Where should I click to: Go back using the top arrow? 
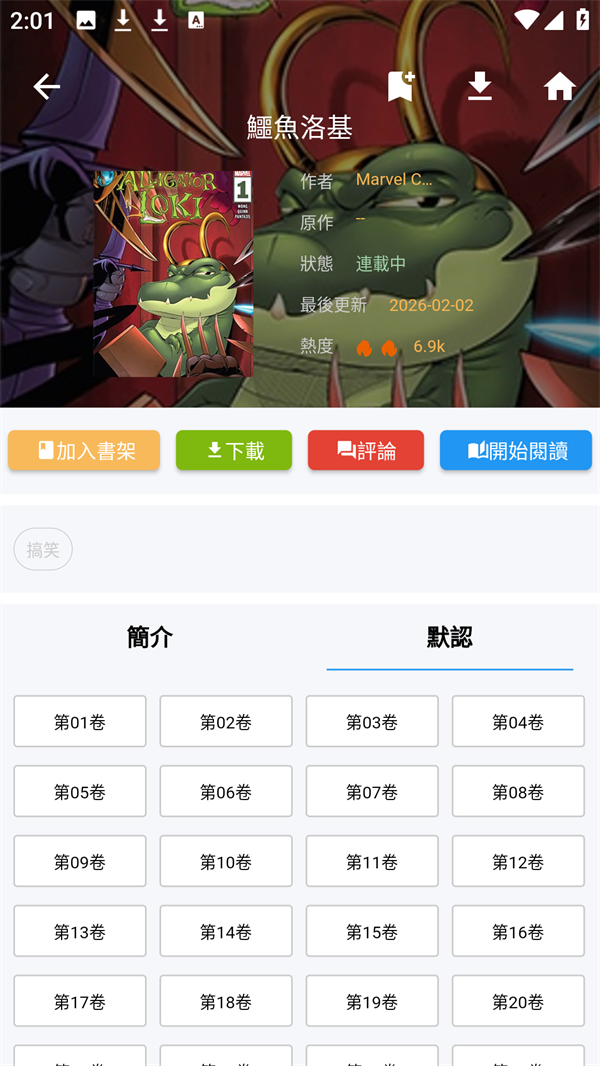(x=47, y=87)
